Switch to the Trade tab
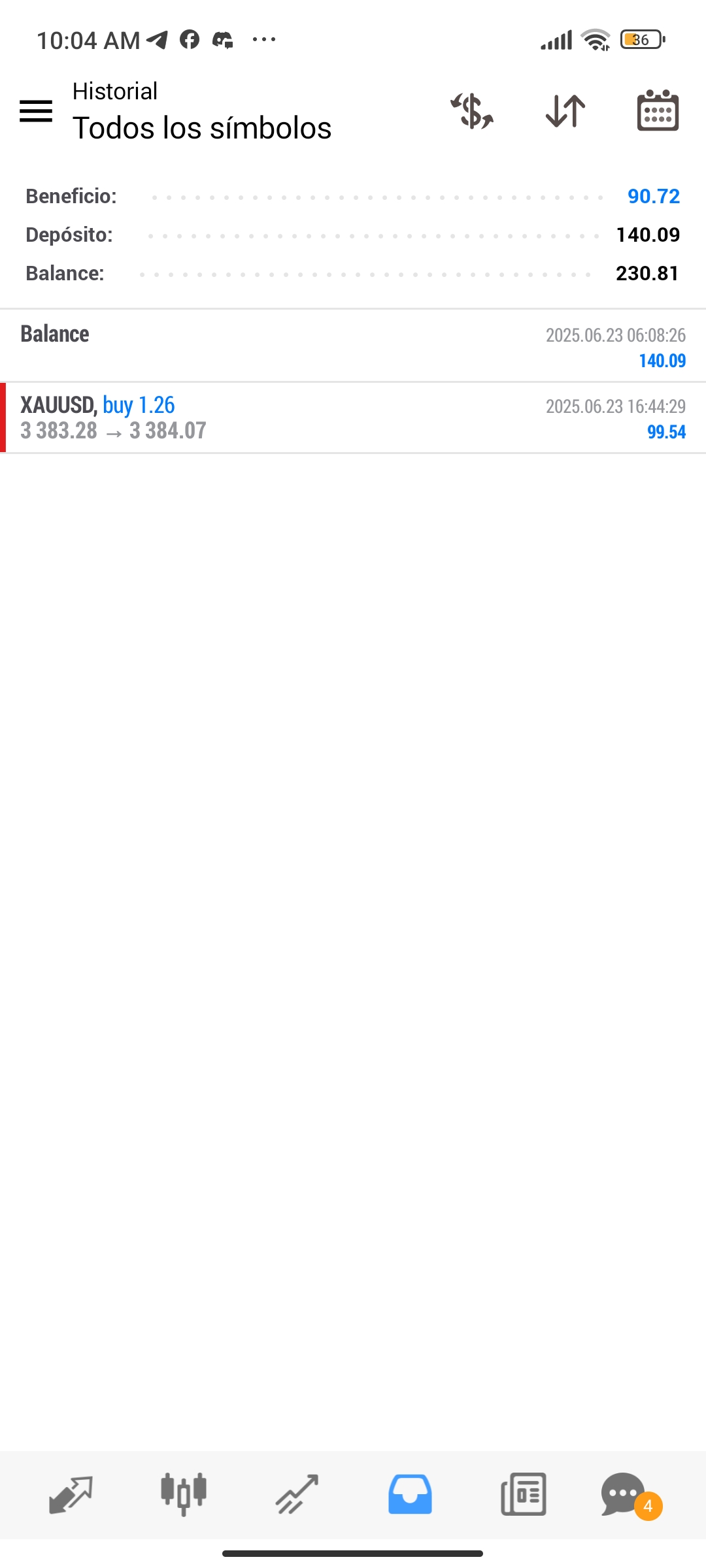The image size is (706, 1568). (297, 1494)
